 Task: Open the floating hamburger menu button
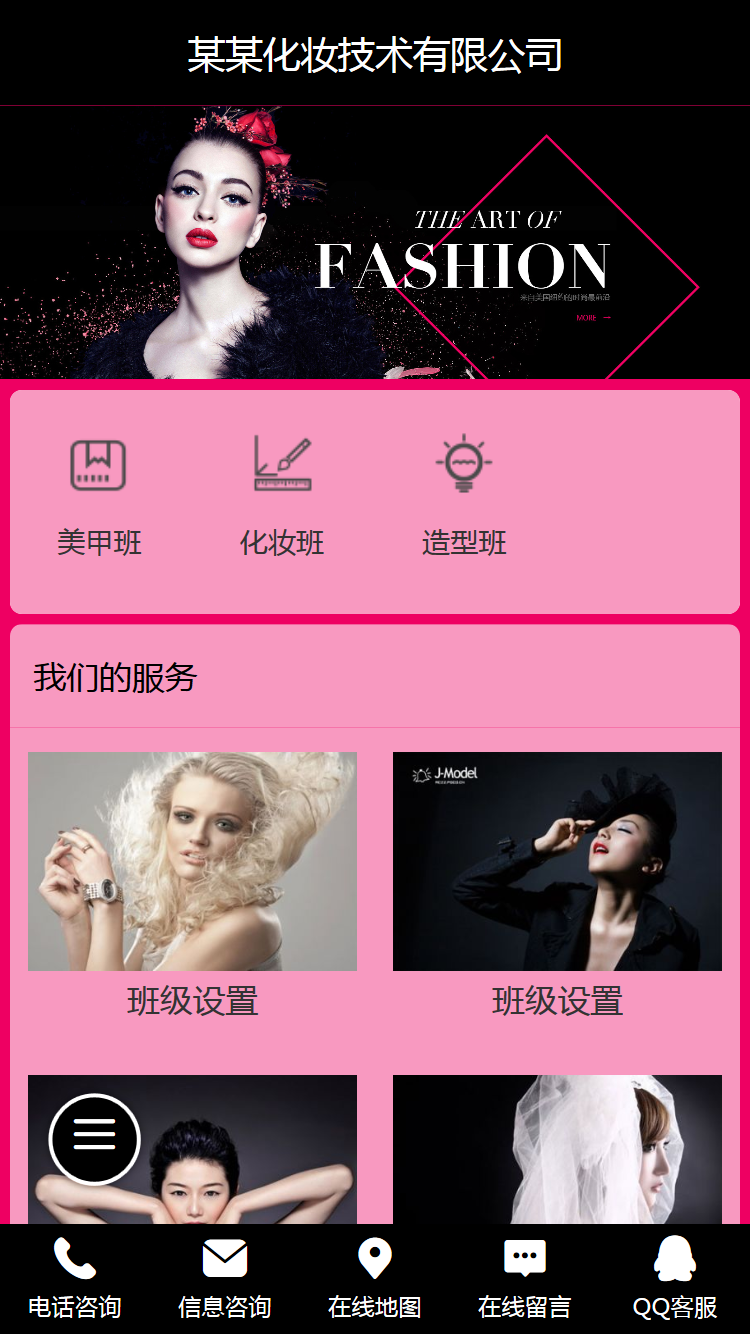[x=94, y=1139]
